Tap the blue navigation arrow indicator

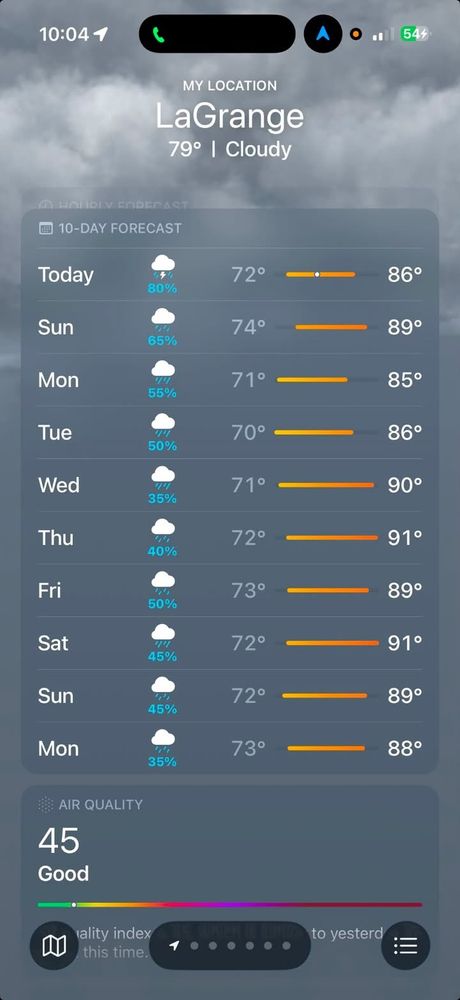coord(323,34)
